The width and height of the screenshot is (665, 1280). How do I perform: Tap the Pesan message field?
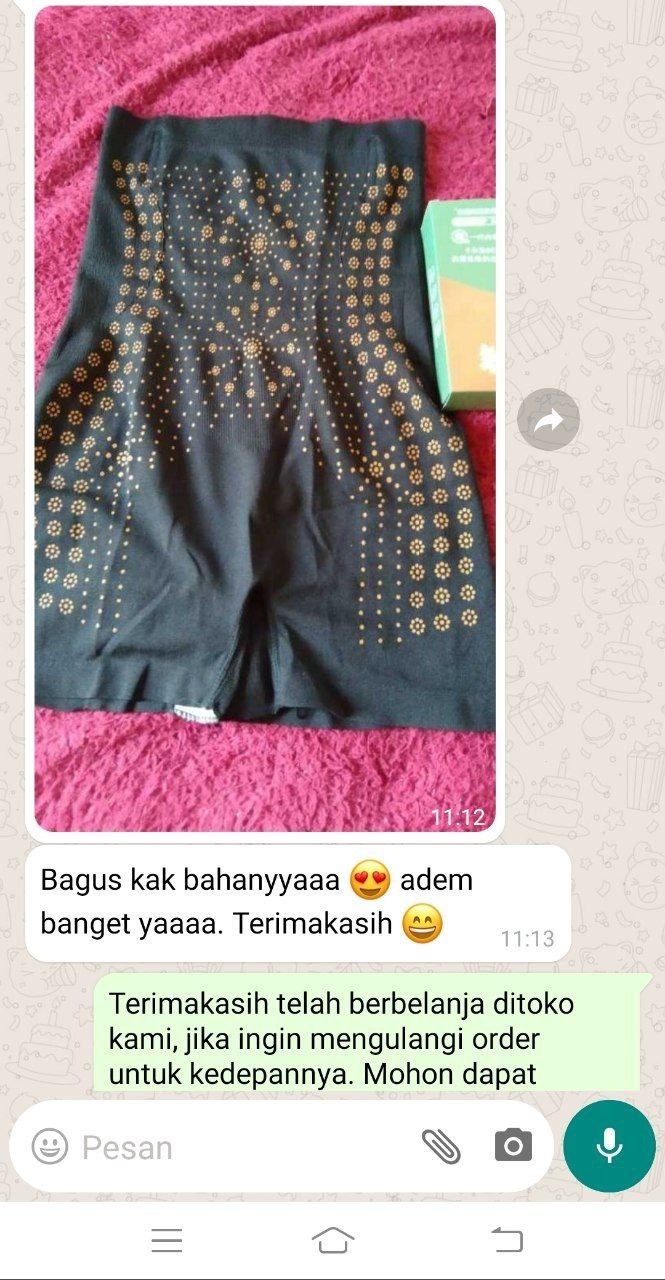240,1147
